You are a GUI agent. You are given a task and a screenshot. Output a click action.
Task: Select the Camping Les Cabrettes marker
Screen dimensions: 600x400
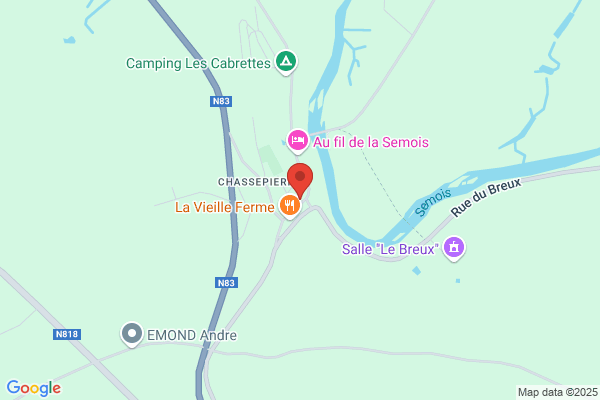coord(286,62)
